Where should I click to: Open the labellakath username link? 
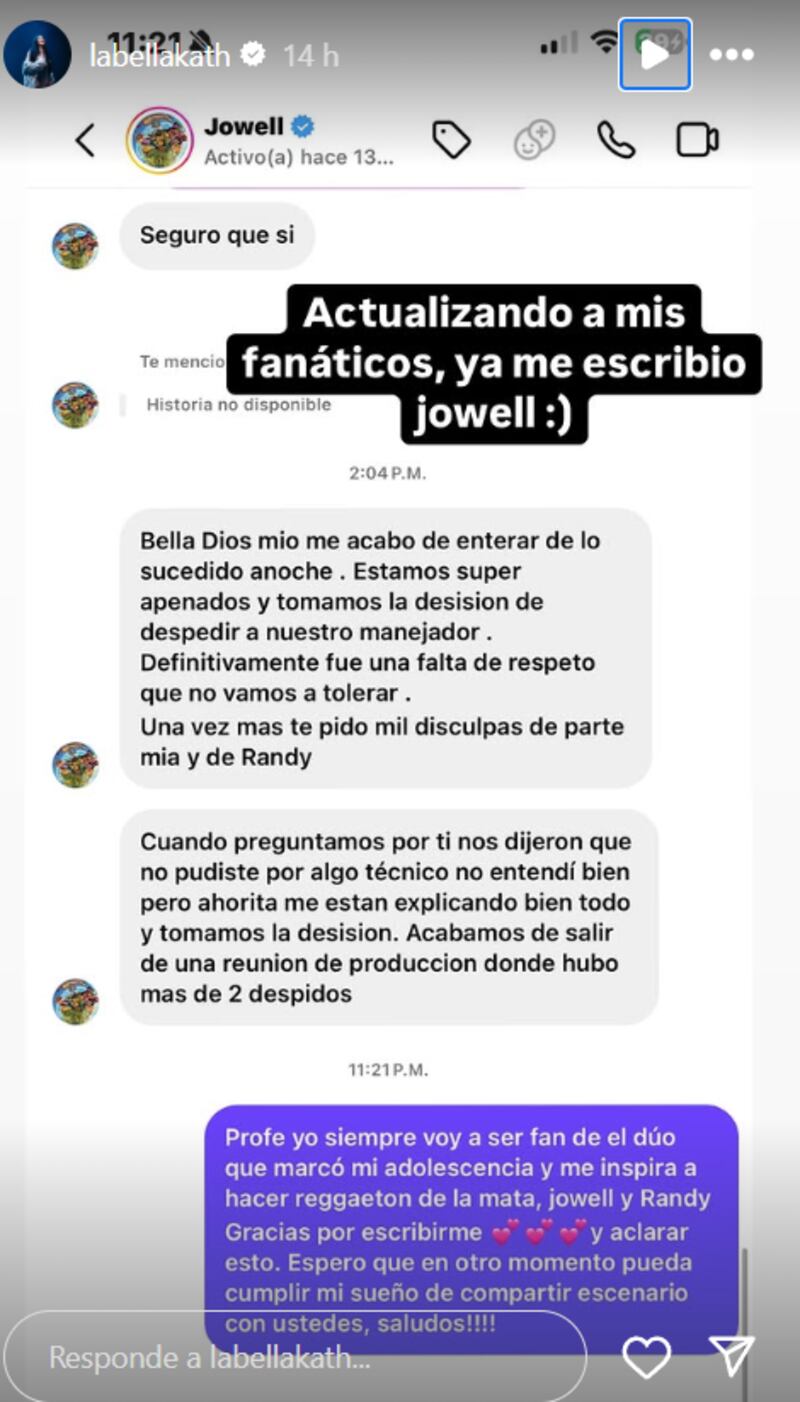click(x=160, y=55)
